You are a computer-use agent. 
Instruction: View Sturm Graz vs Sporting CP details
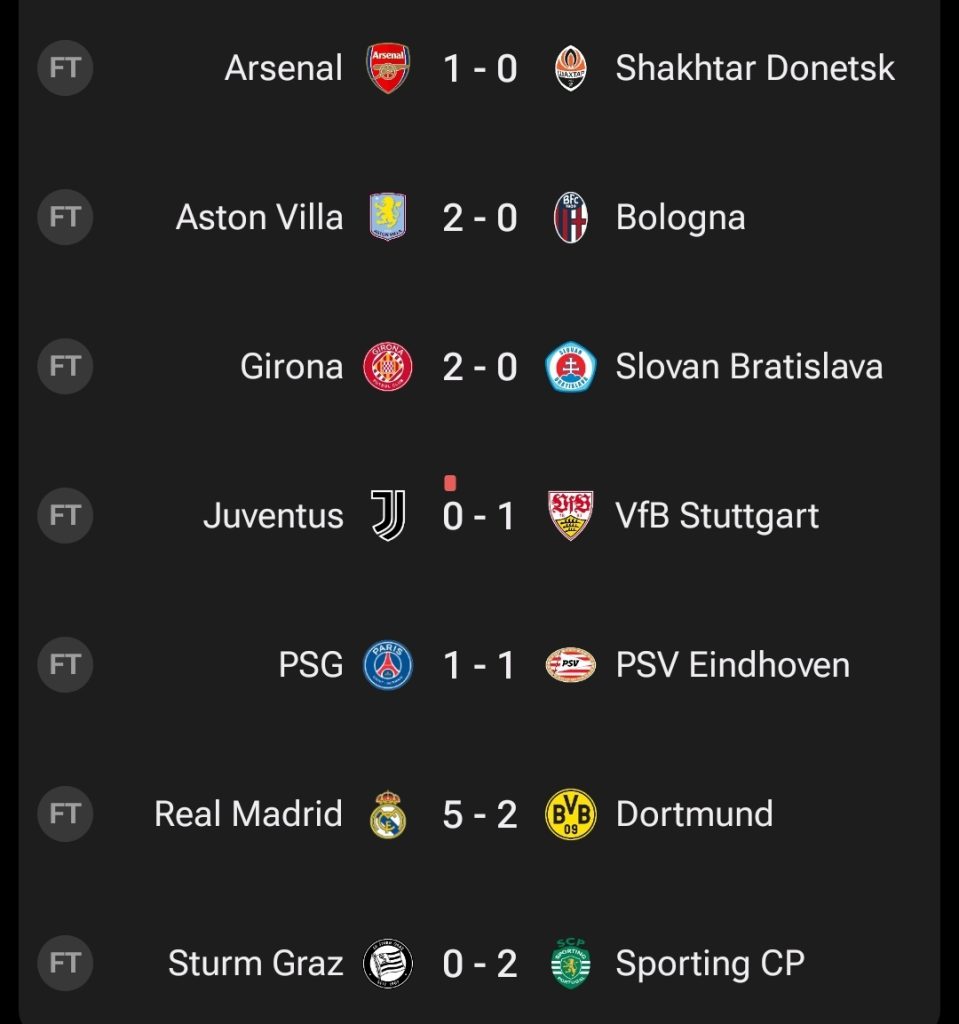(480, 963)
